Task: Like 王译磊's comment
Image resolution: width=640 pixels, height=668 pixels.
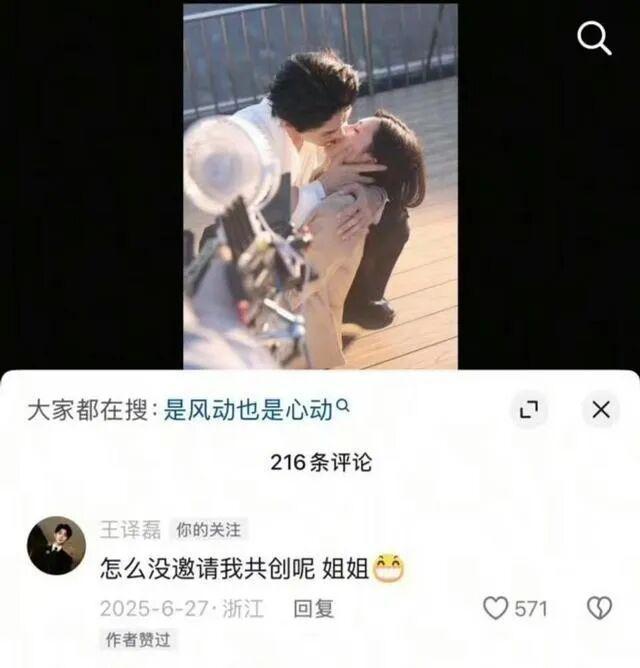Action: [497, 608]
